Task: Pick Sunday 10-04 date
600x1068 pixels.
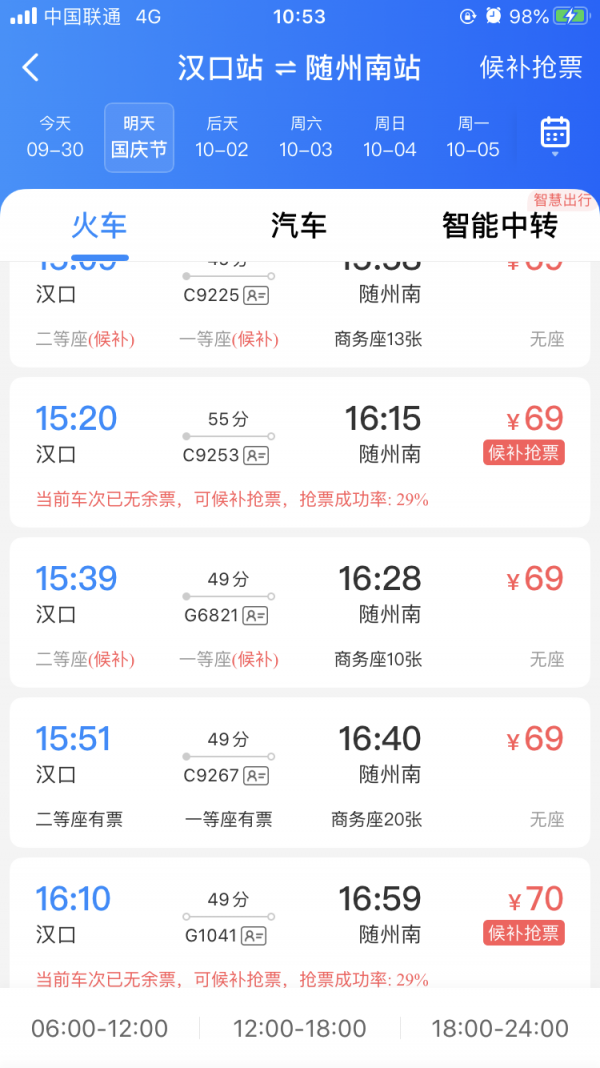Action: (390, 137)
